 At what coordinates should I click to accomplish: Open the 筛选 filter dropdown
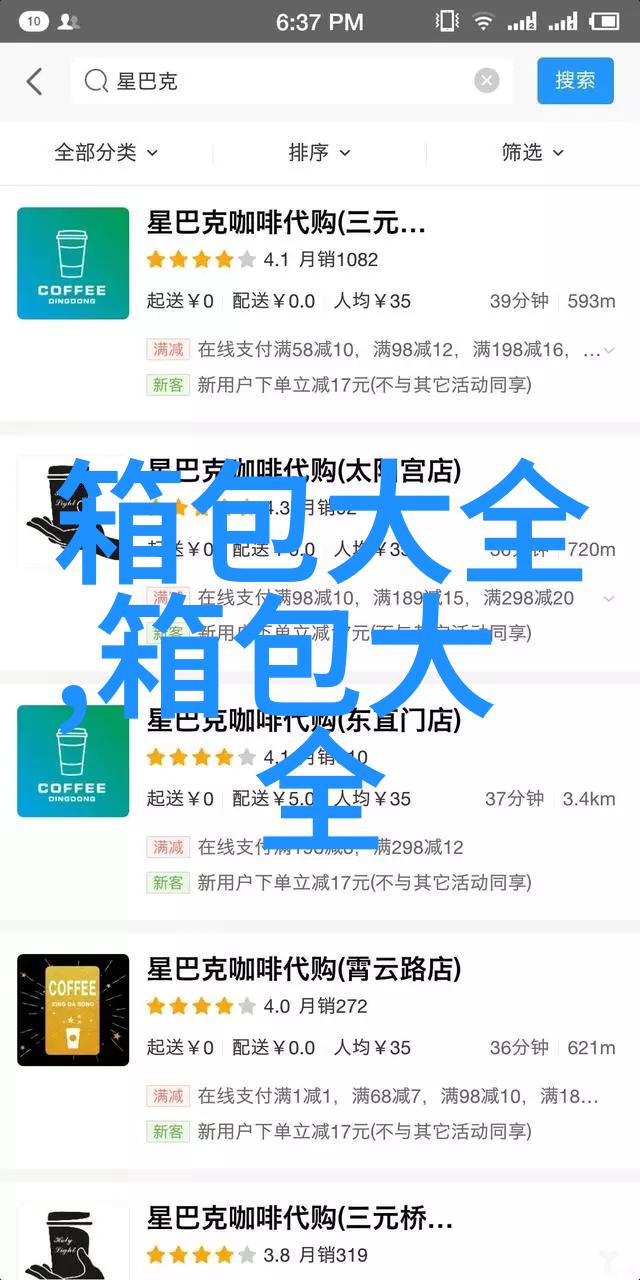click(x=532, y=152)
